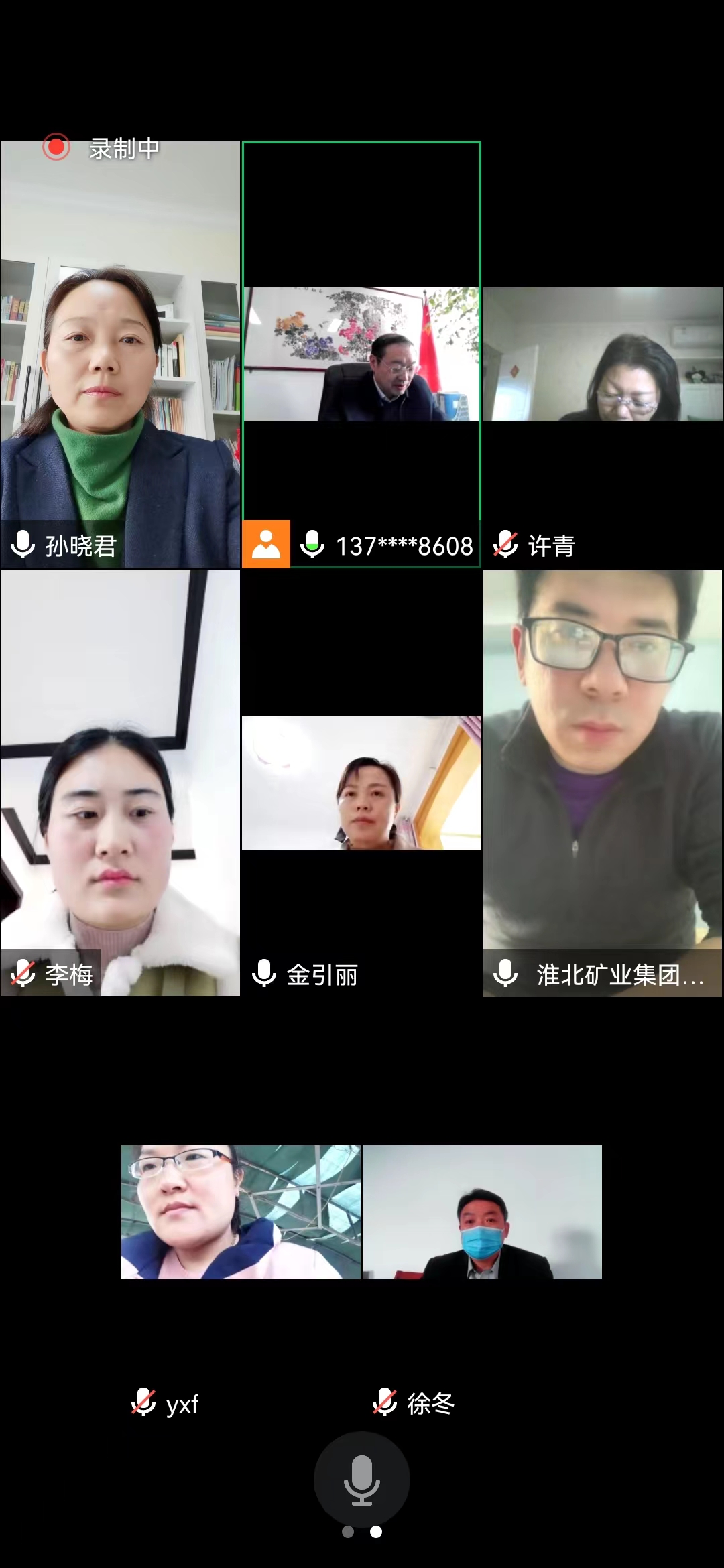
Task: Switch to the first page dot
Action: pyautogui.click(x=348, y=1532)
